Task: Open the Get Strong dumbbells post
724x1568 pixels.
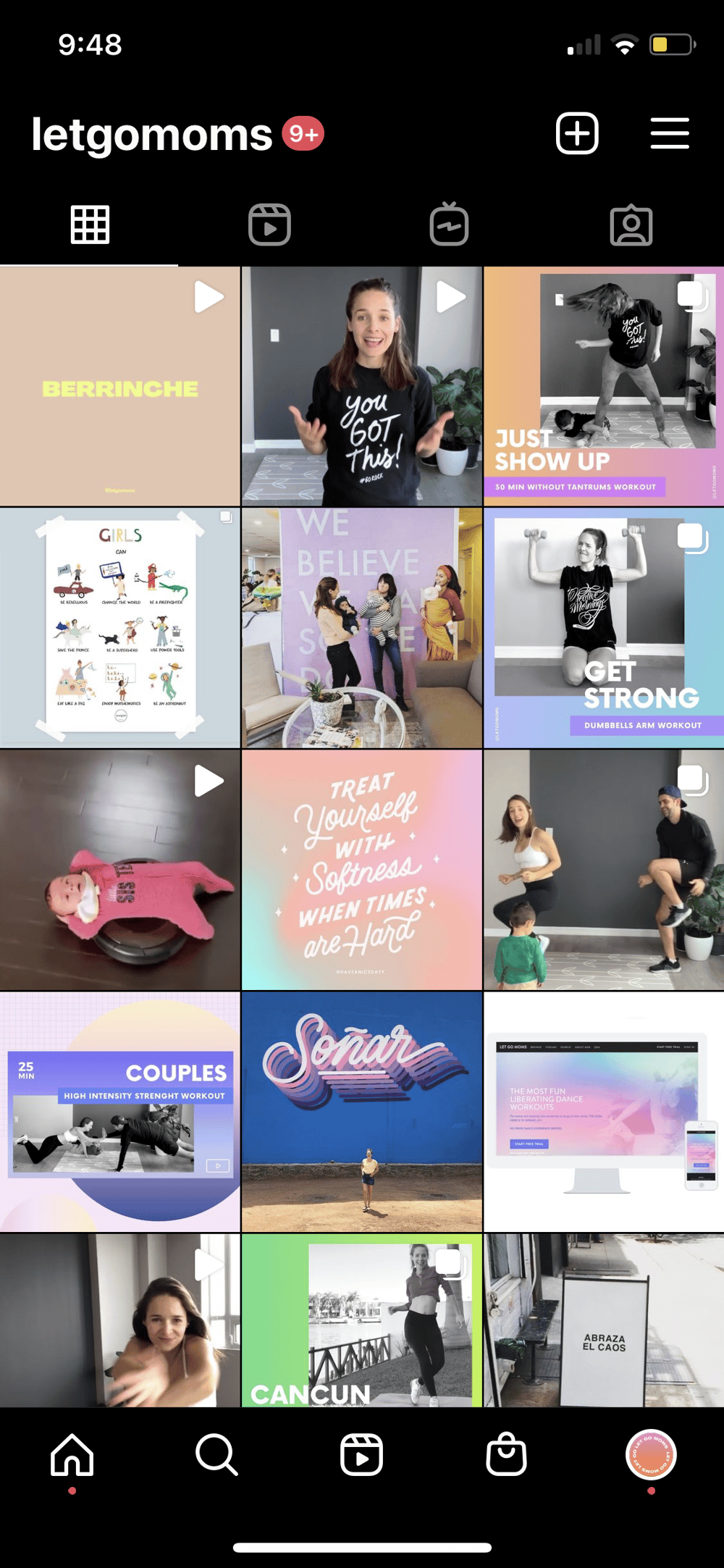Action: 603,628
